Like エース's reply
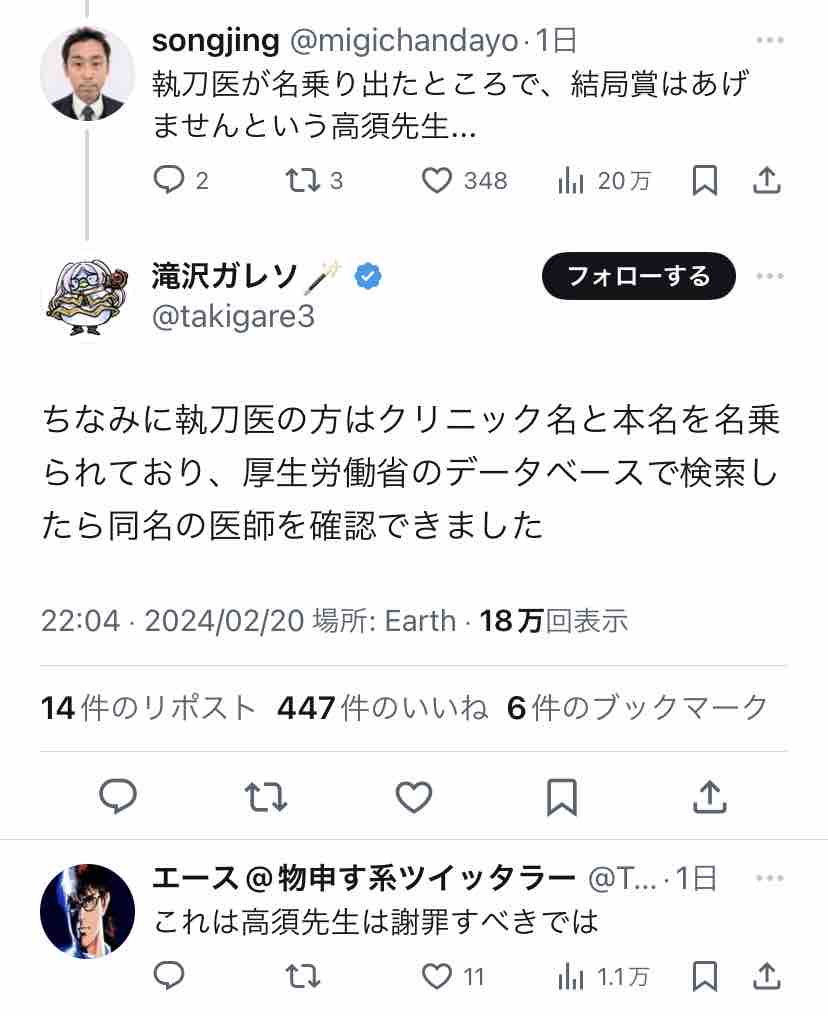 click(437, 976)
